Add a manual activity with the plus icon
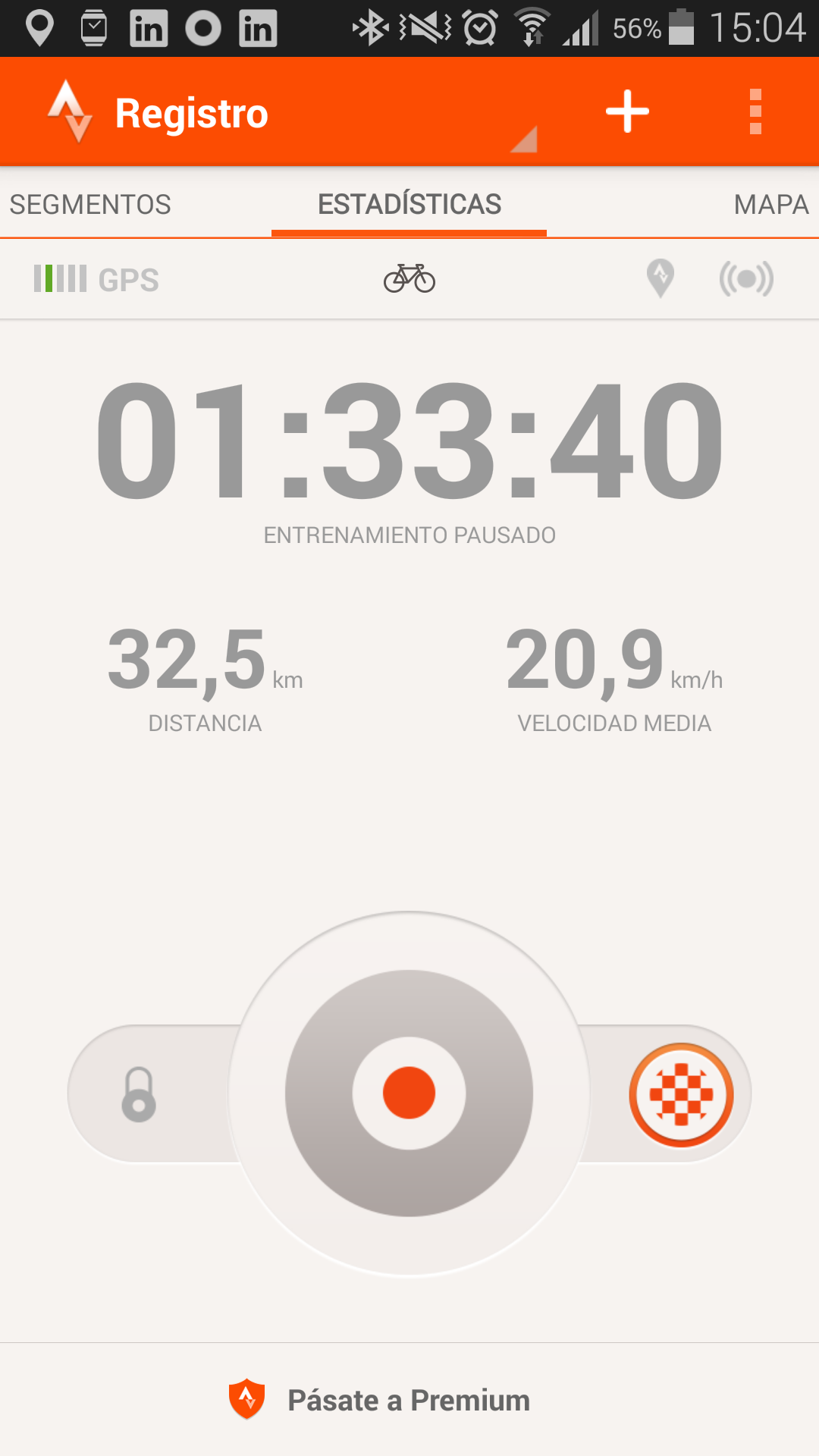Image resolution: width=819 pixels, height=1456 pixels. click(627, 111)
